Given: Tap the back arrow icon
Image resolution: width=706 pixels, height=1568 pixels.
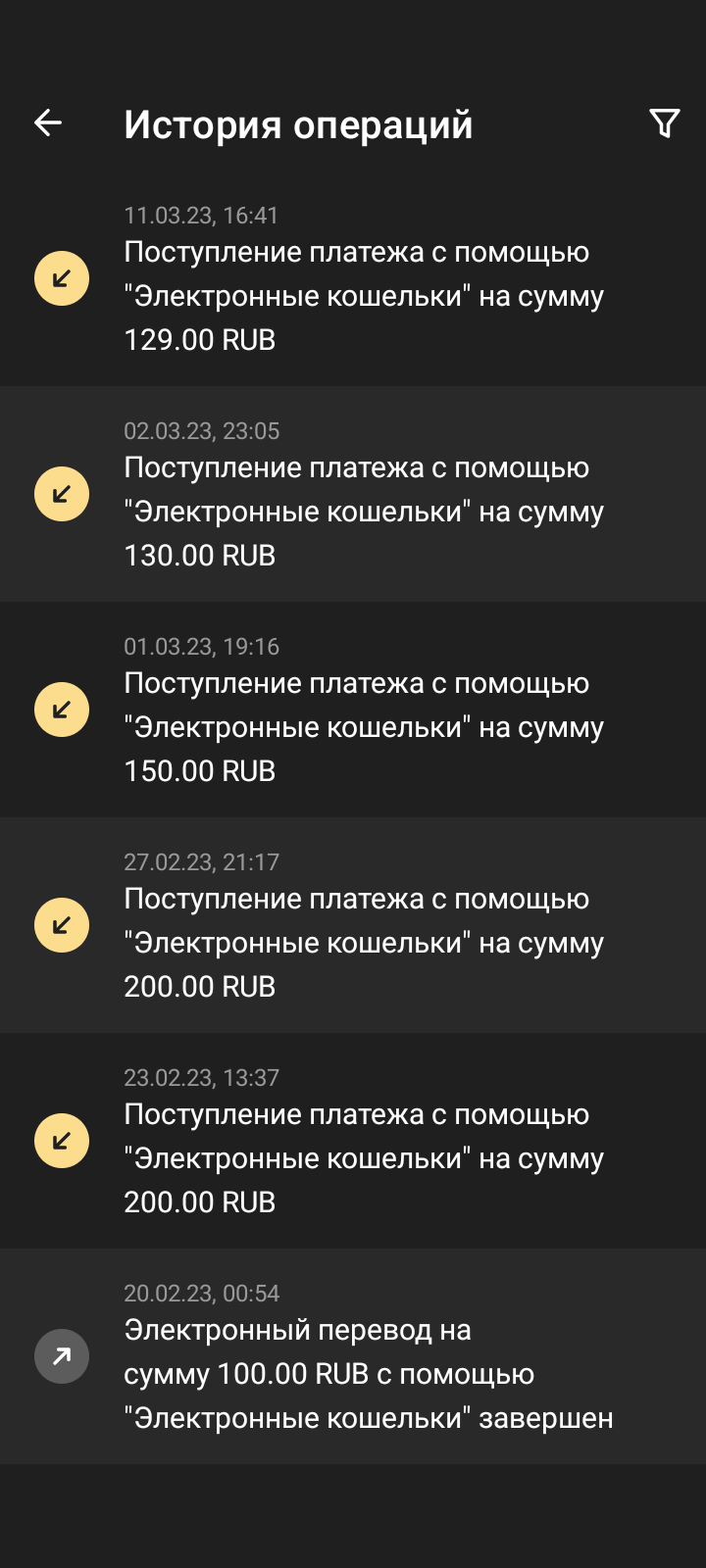Looking at the screenshot, I should [45, 122].
